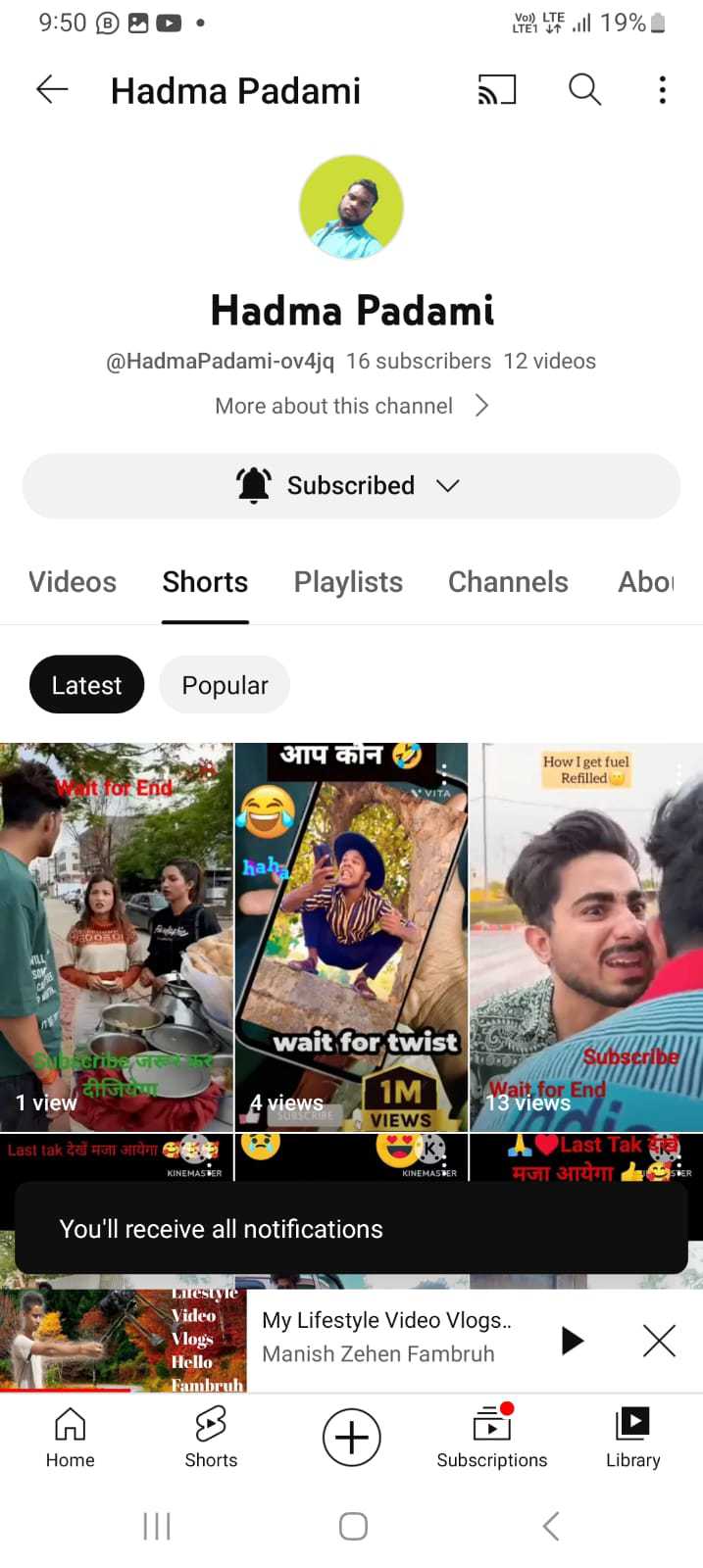
Task: Open the Library tab
Action: [633, 1438]
